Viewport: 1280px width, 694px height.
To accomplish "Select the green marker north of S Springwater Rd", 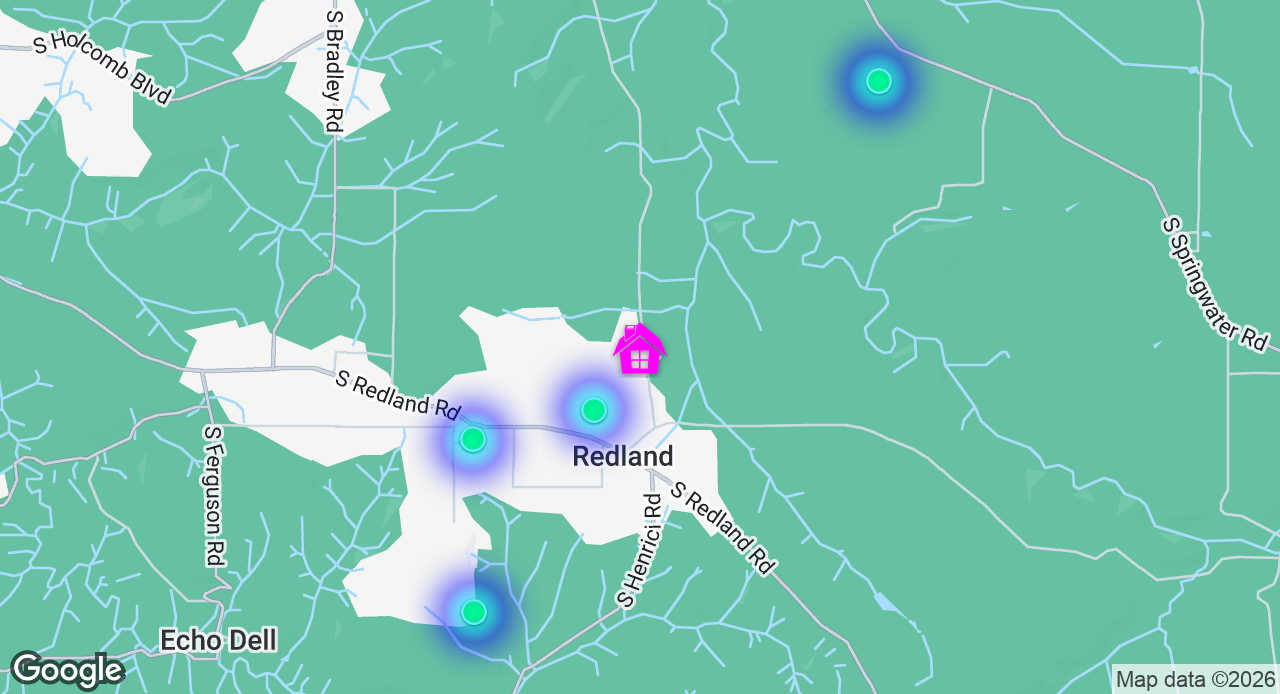I will tap(878, 81).
